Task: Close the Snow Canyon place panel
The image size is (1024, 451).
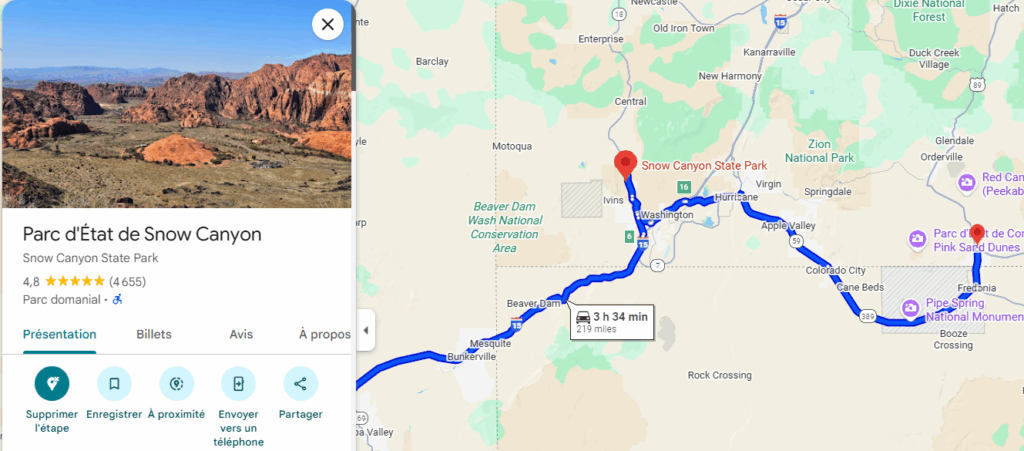Action: coord(327,24)
